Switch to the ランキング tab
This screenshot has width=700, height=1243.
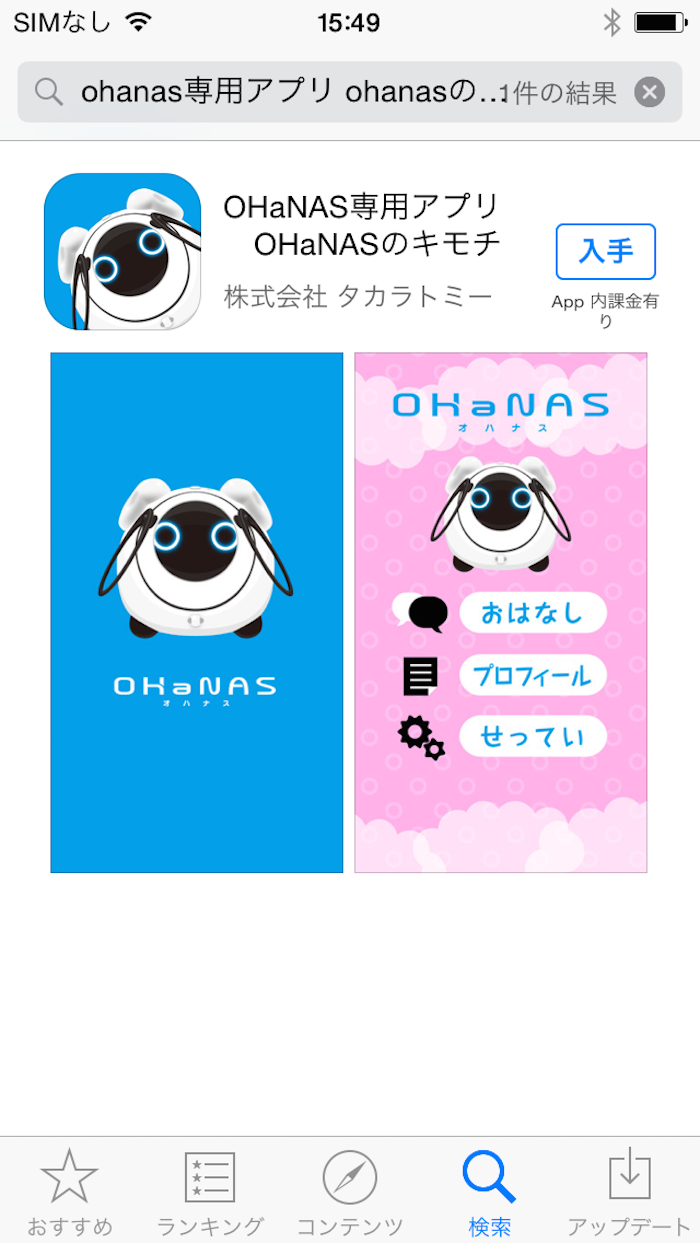[x=210, y=1192]
